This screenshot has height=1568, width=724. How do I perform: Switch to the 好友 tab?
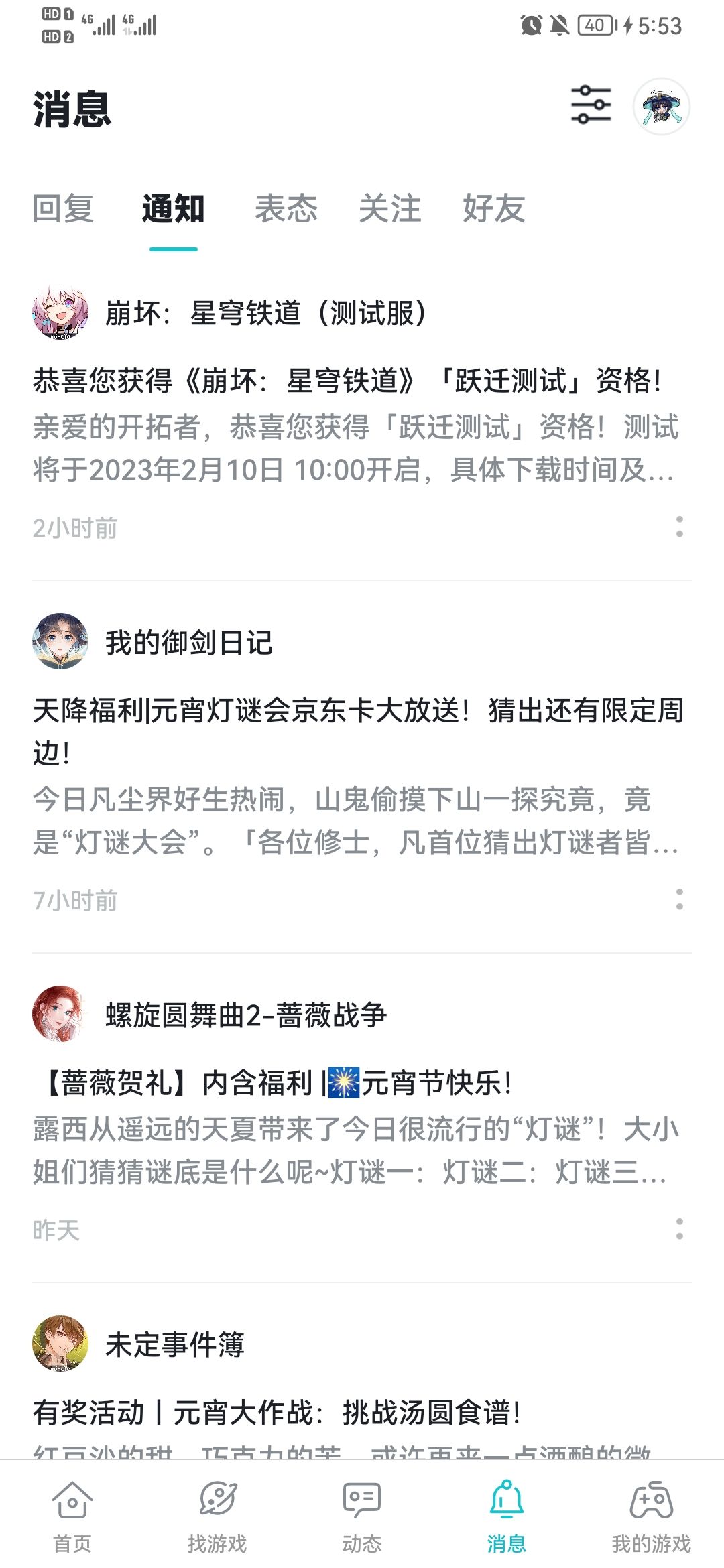pos(494,208)
